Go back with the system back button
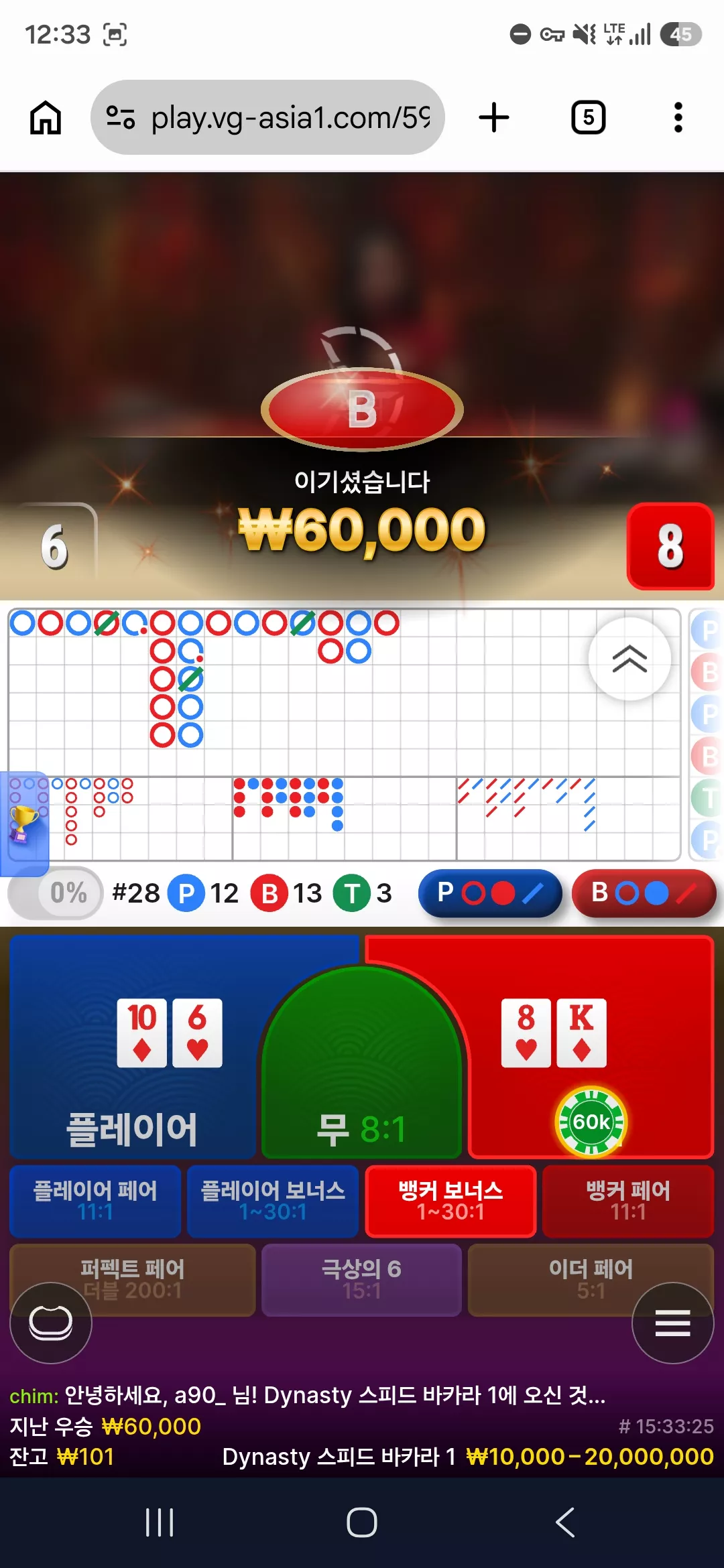 (x=565, y=1522)
